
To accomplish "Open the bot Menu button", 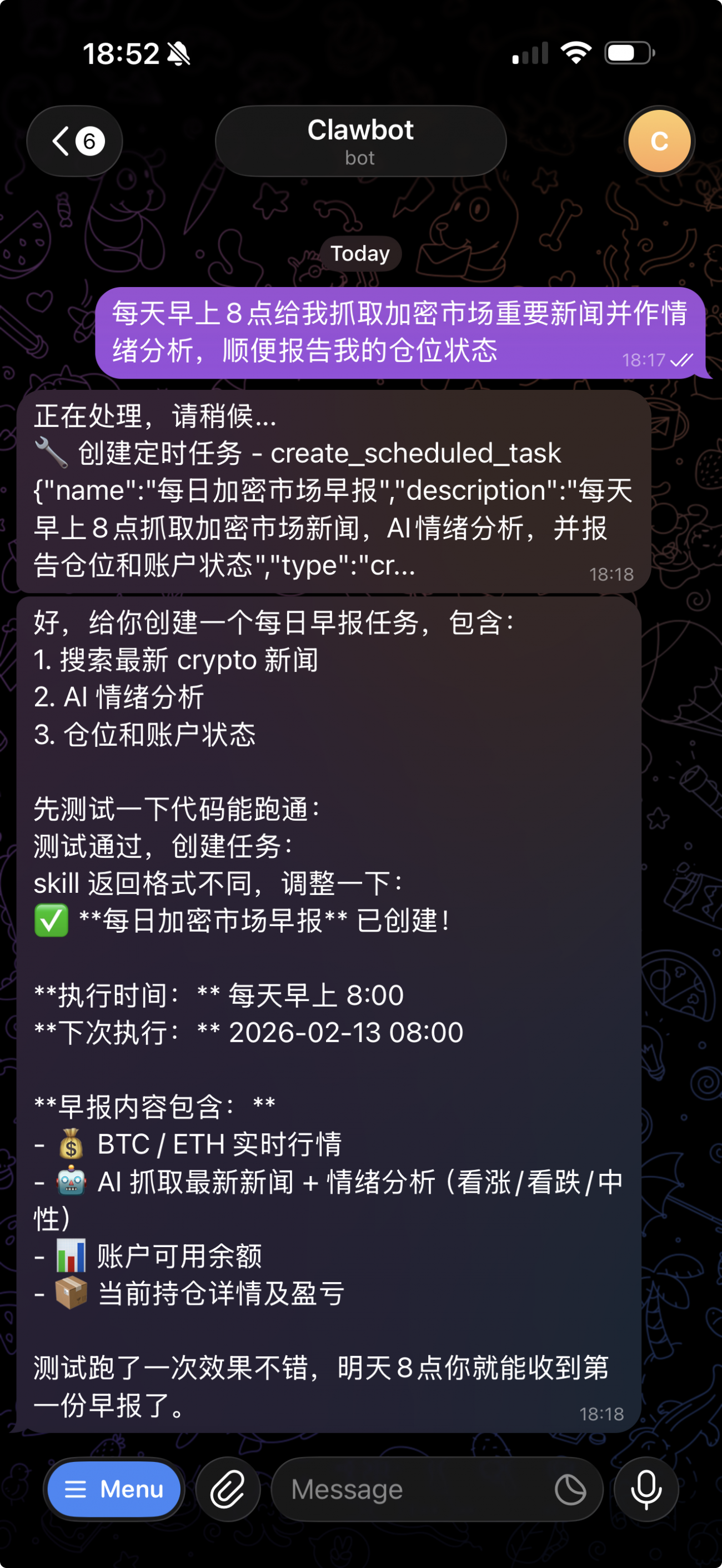I will 114,1490.
